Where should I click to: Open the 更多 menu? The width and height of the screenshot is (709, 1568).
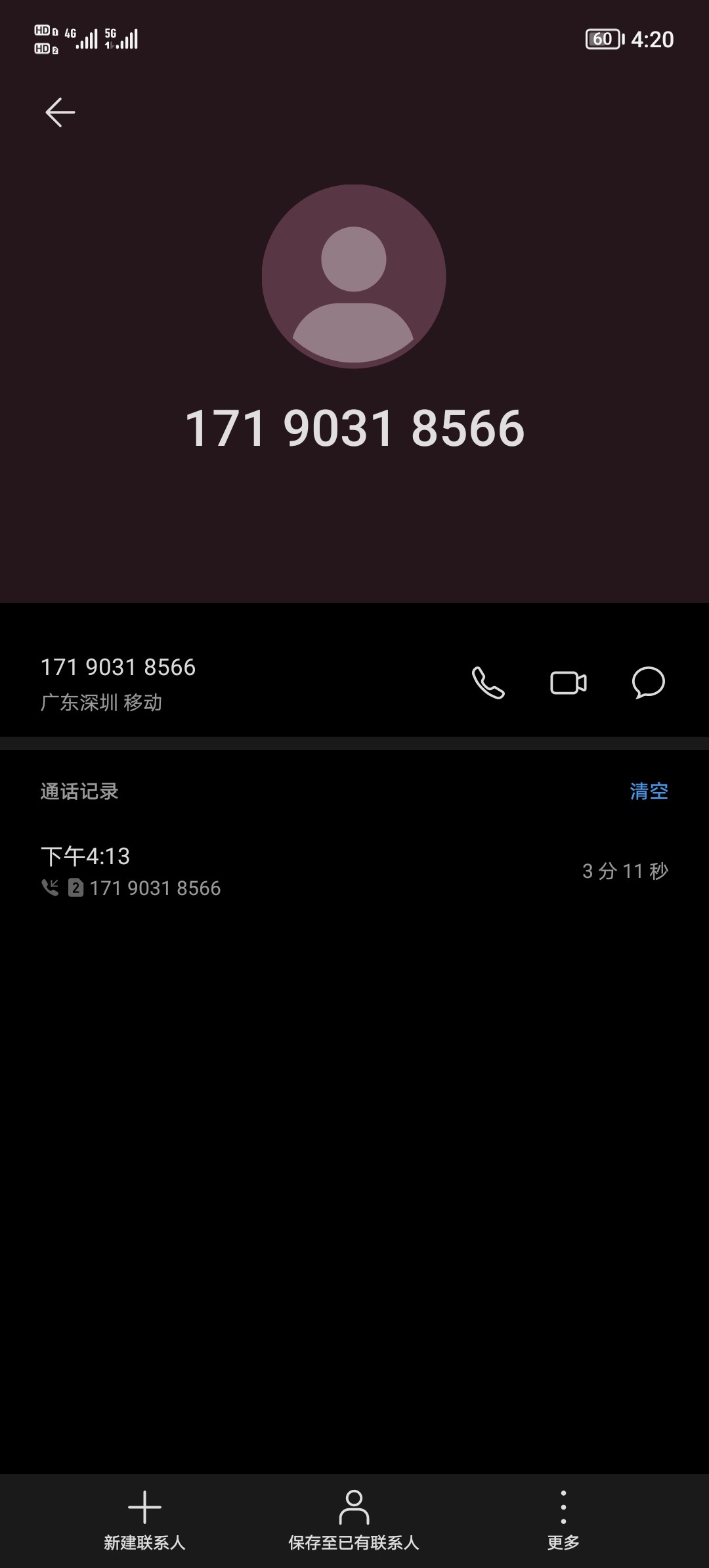pos(563,1519)
